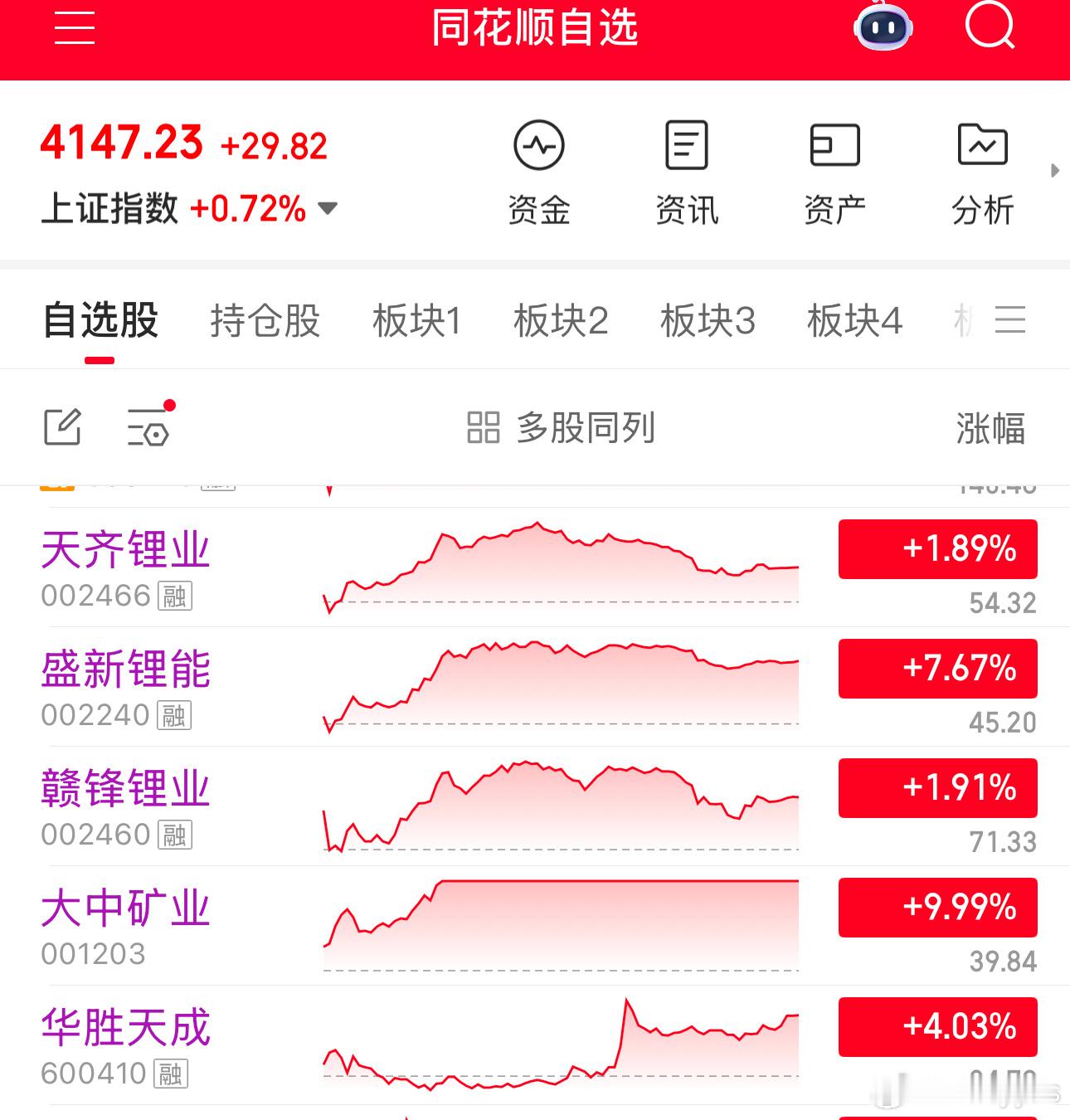Image resolution: width=1070 pixels, height=1120 pixels.
Task: Open the stock filter icon with red dot
Action: [x=149, y=429]
